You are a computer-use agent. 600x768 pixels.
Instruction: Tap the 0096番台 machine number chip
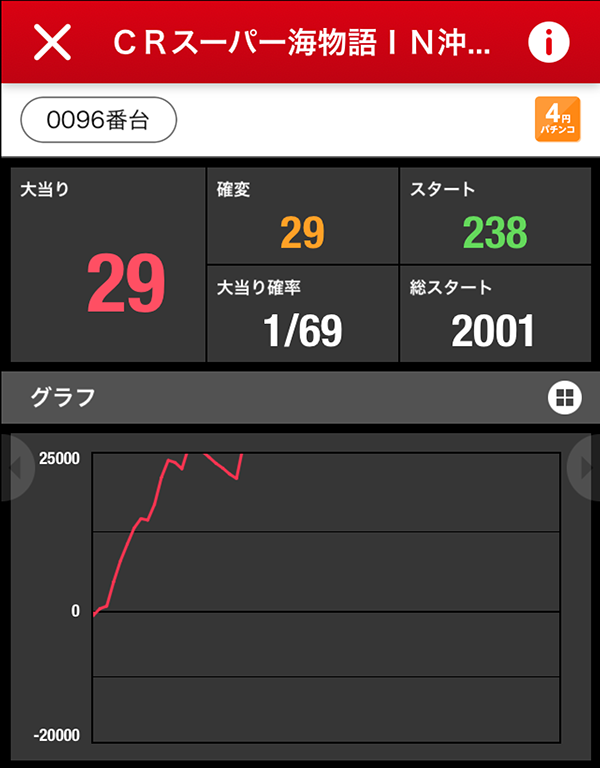pyautogui.click(x=99, y=120)
